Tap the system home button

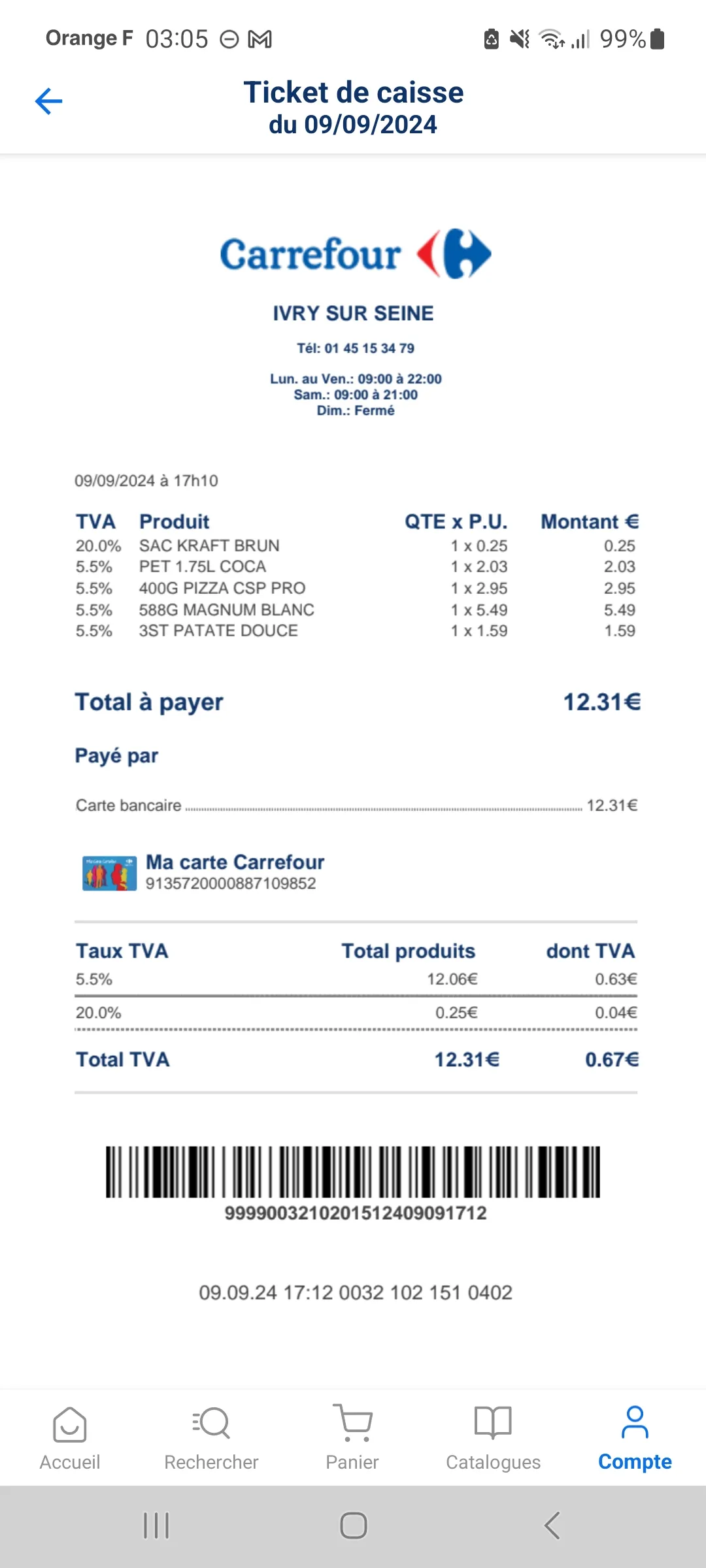[353, 1526]
